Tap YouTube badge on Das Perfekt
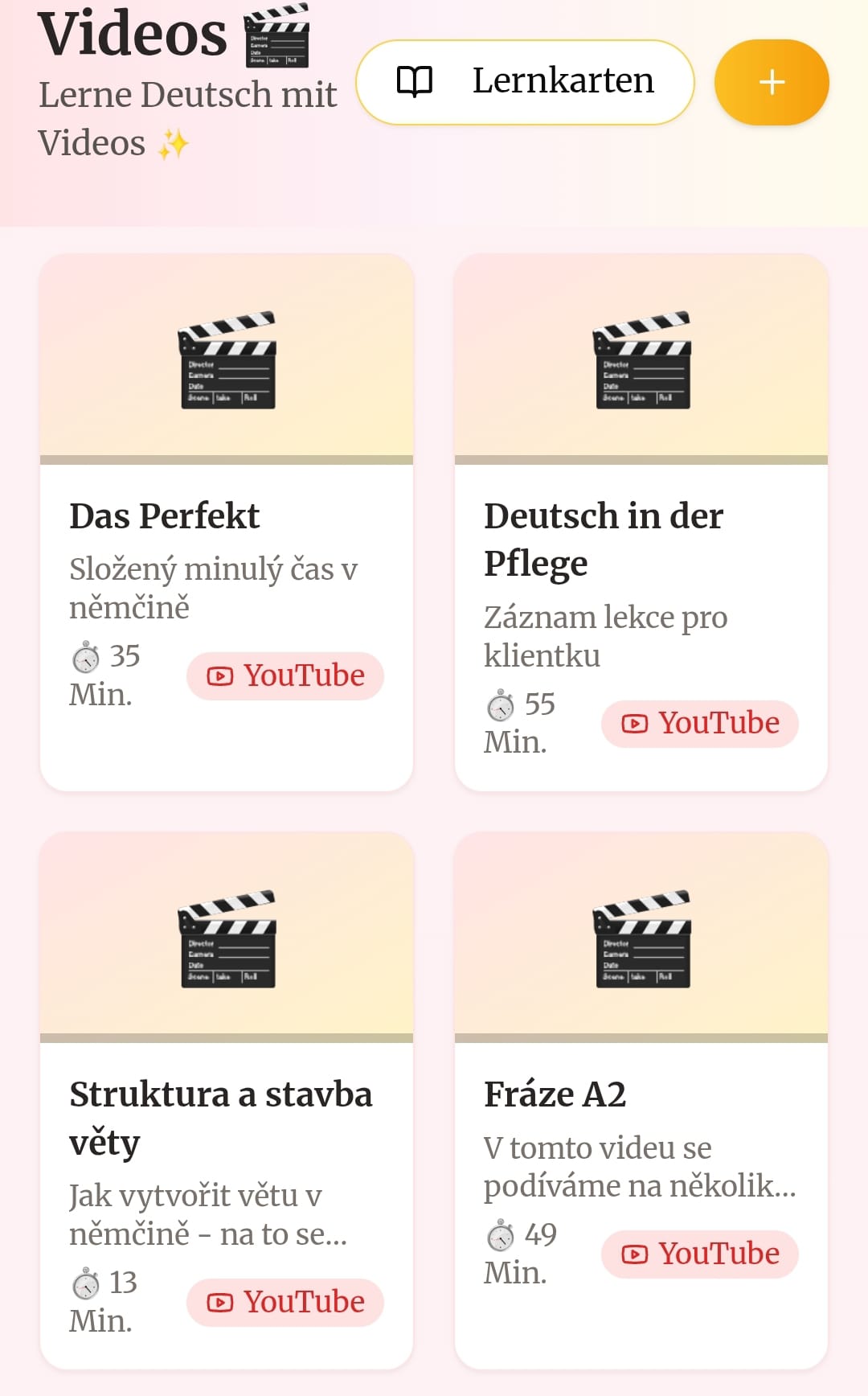868x1396 pixels. tap(285, 675)
